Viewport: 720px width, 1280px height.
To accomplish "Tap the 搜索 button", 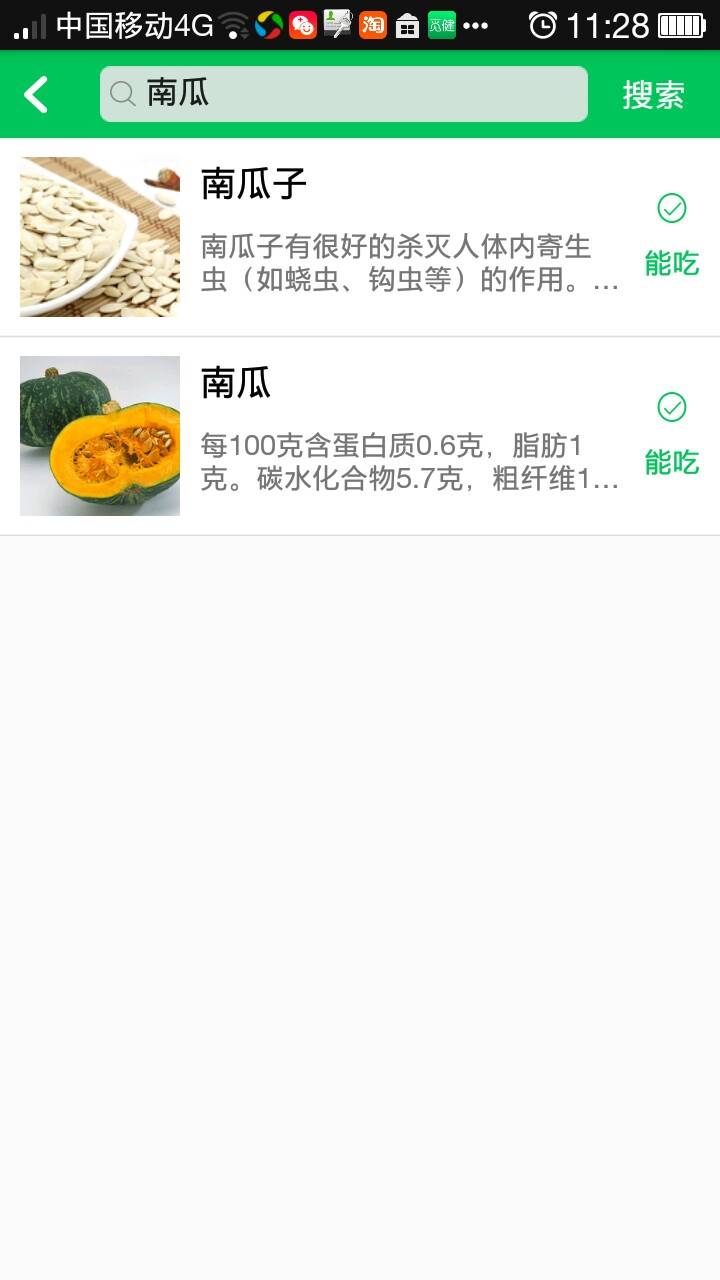I will tap(653, 95).
